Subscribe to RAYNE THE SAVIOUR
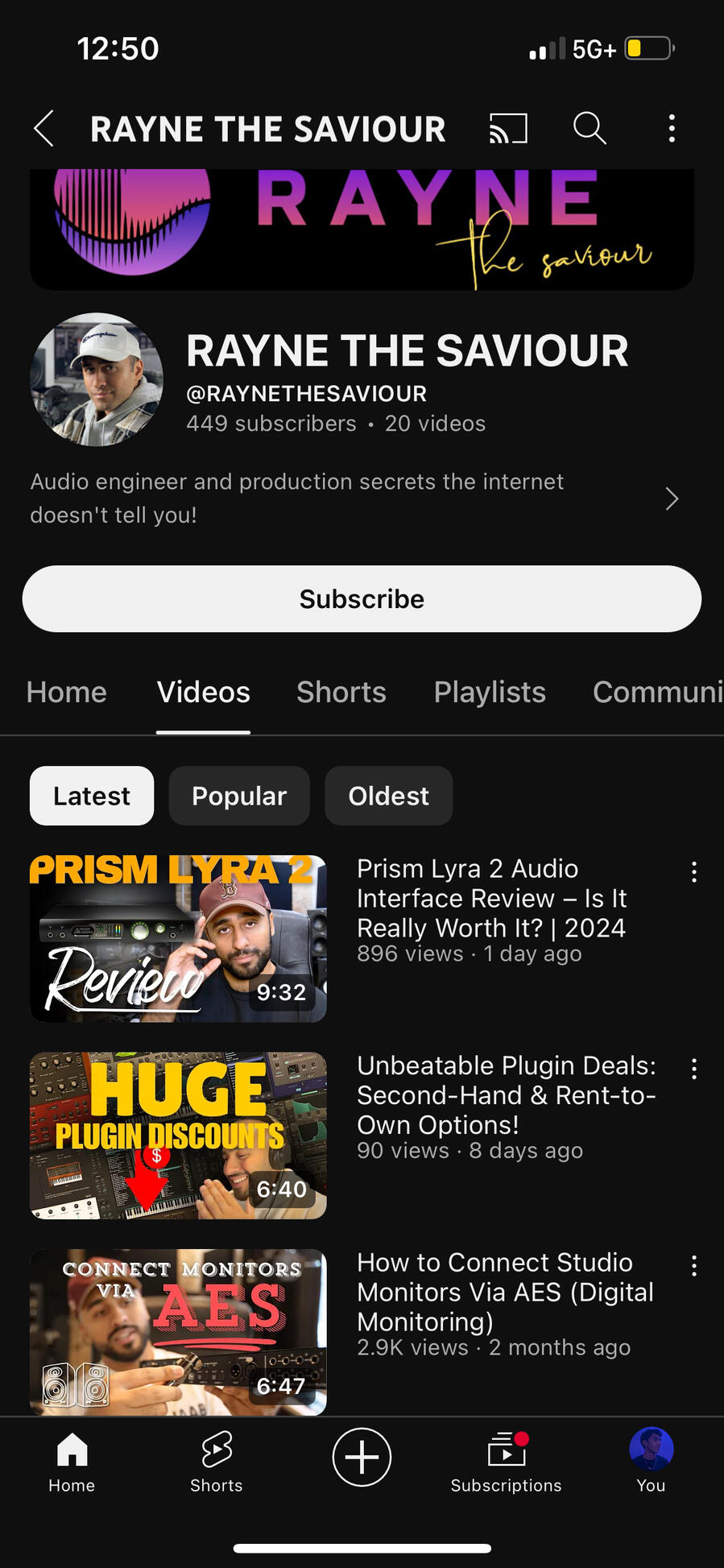 pyautogui.click(x=362, y=599)
